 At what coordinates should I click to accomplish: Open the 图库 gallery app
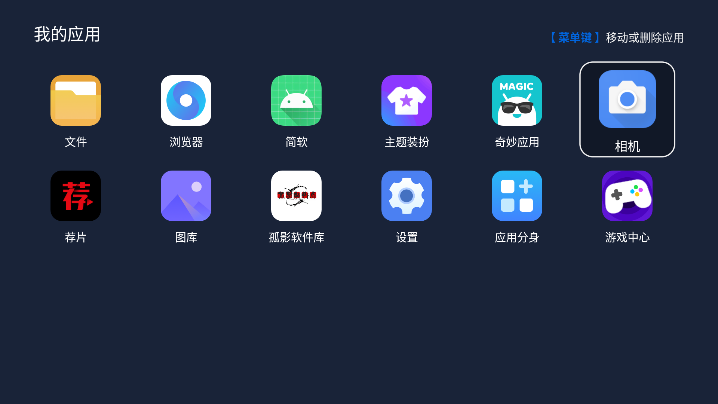pyautogui.click(x=186, y=196)
